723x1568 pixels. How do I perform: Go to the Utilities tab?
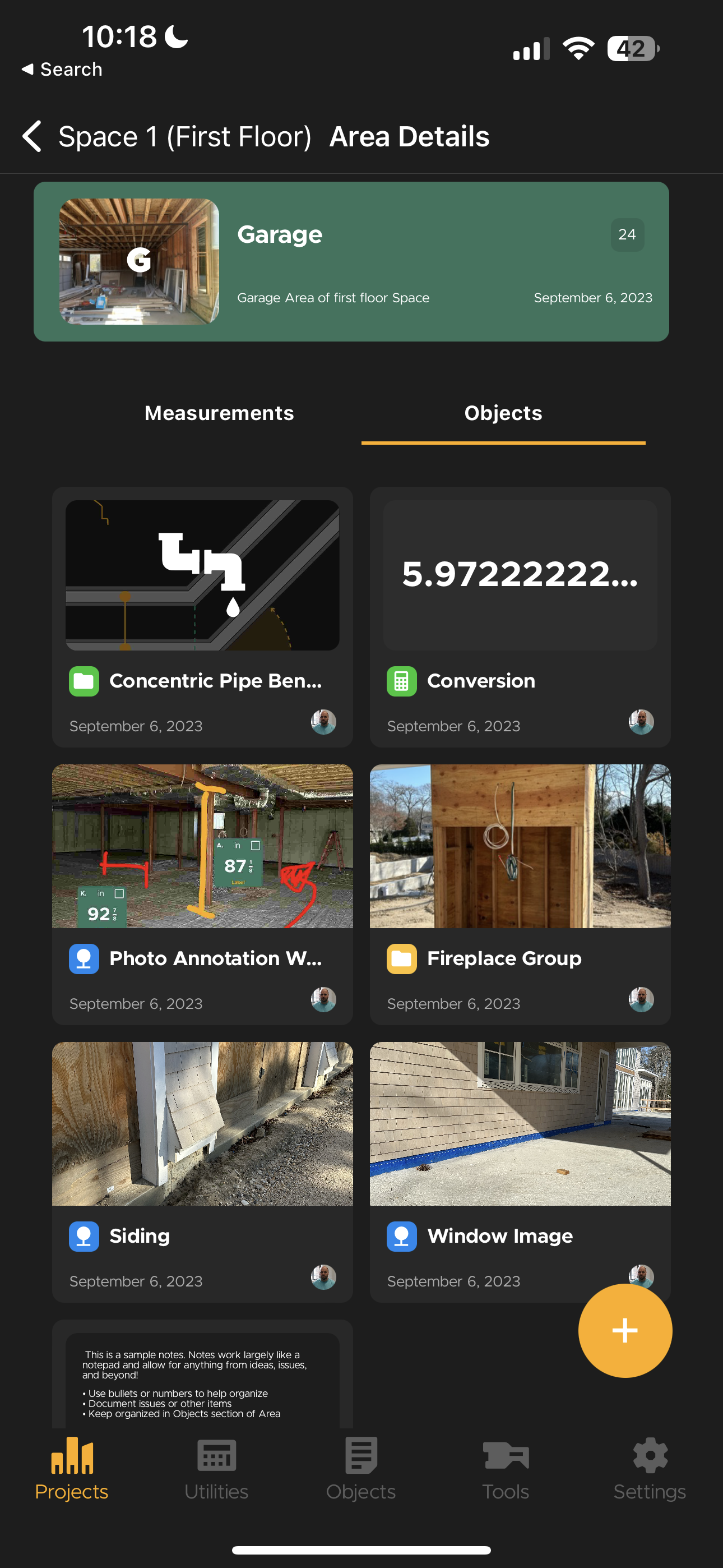(x=217, y=1469)
